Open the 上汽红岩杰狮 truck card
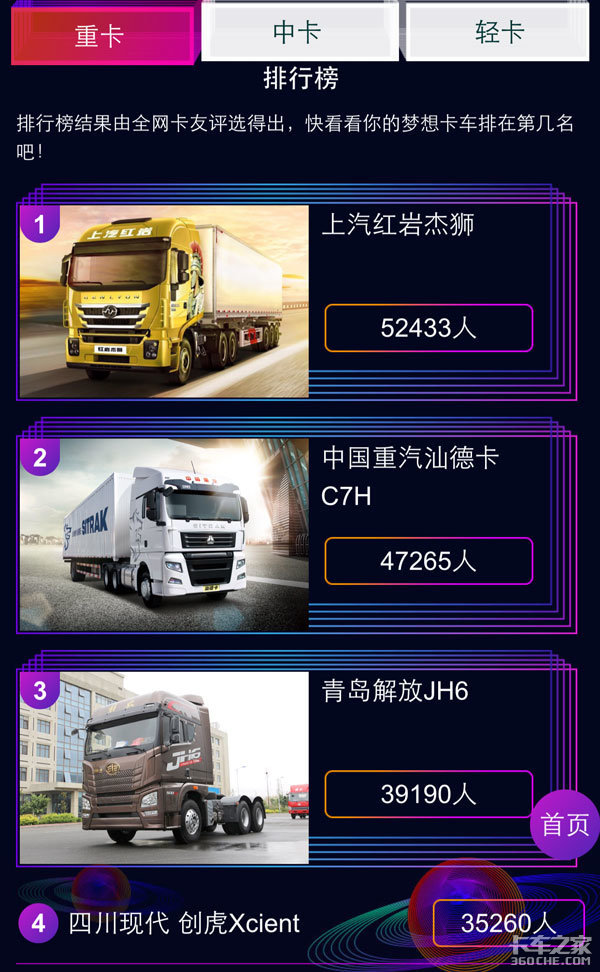 [x=164, y=300]
